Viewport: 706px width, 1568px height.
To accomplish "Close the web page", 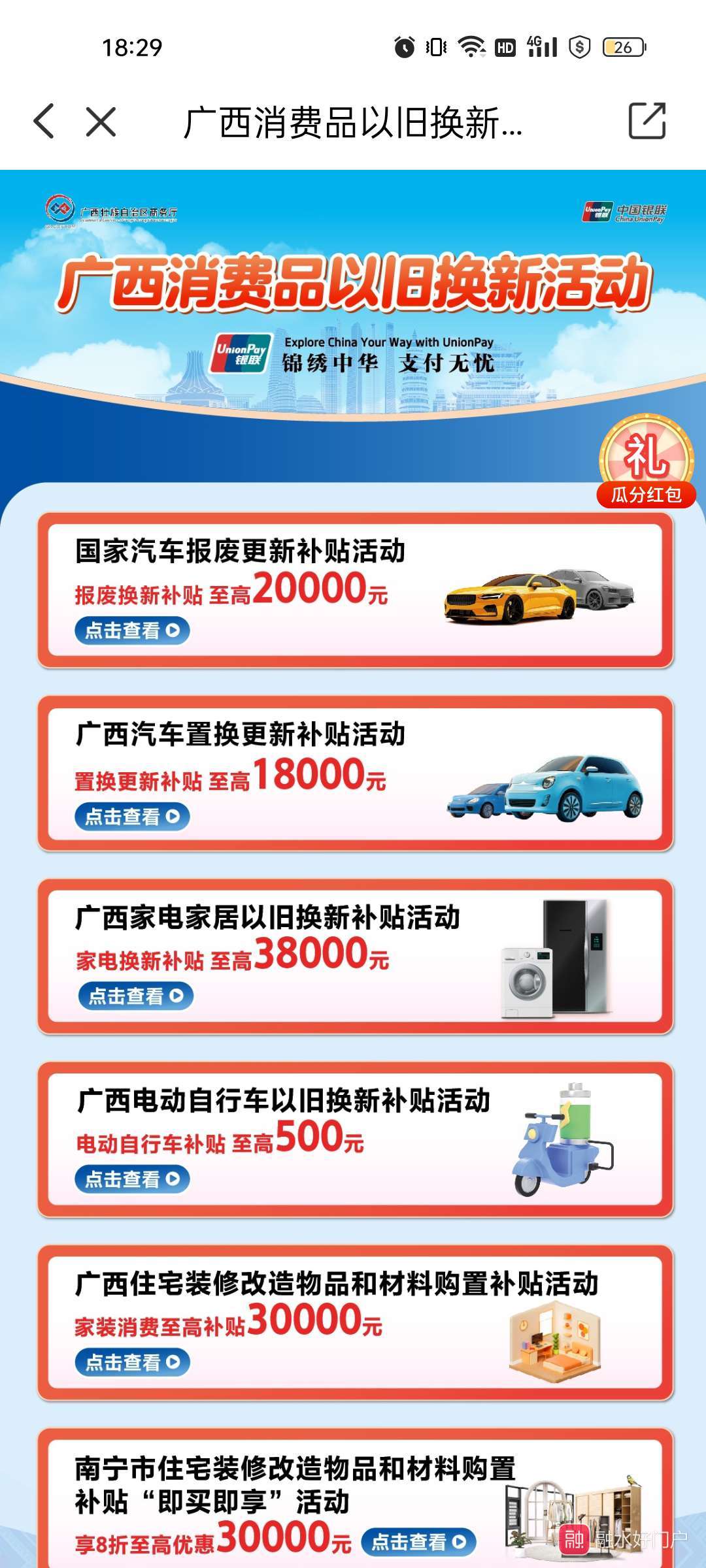I will click(x=101, y=122).
